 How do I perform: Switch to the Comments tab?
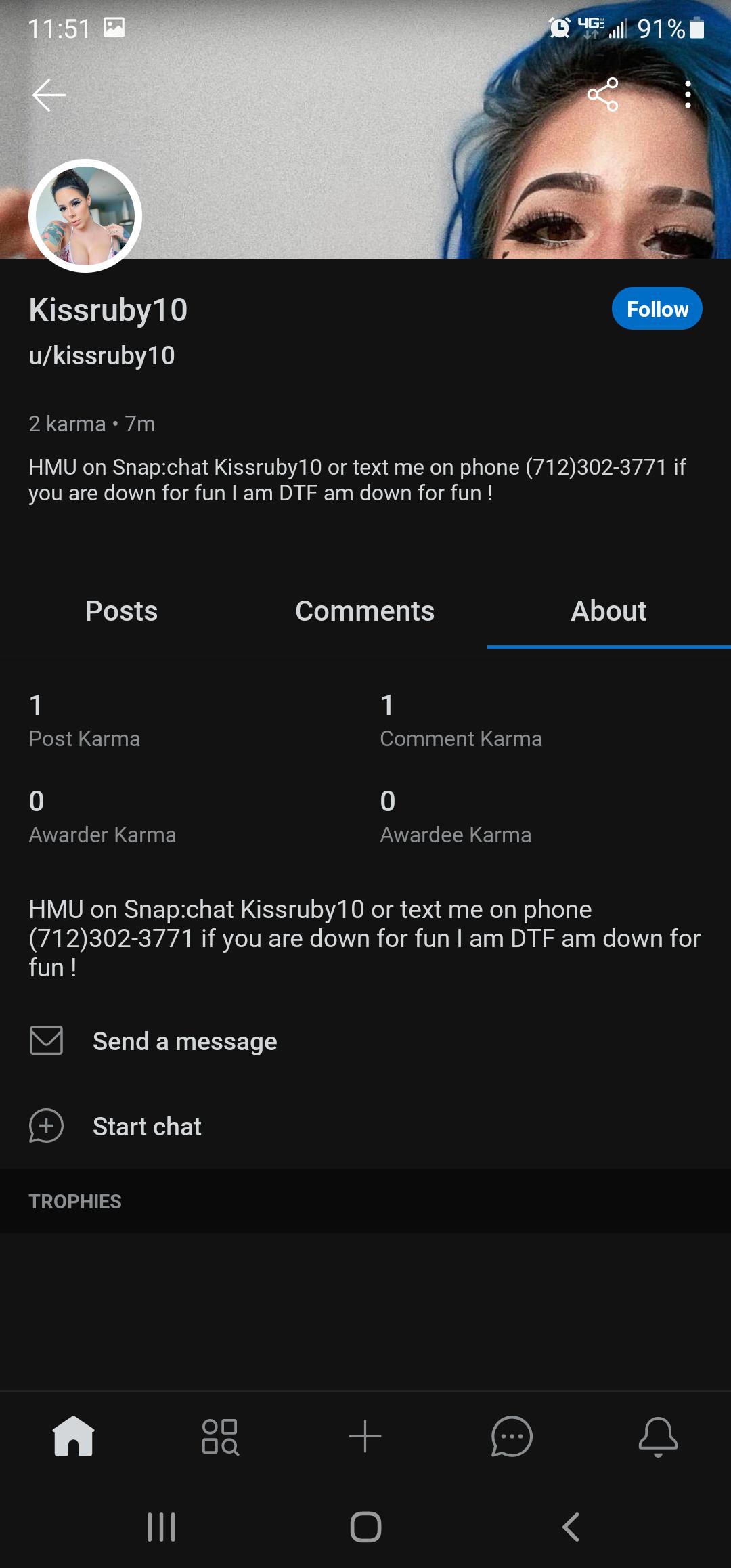(364, 611)
